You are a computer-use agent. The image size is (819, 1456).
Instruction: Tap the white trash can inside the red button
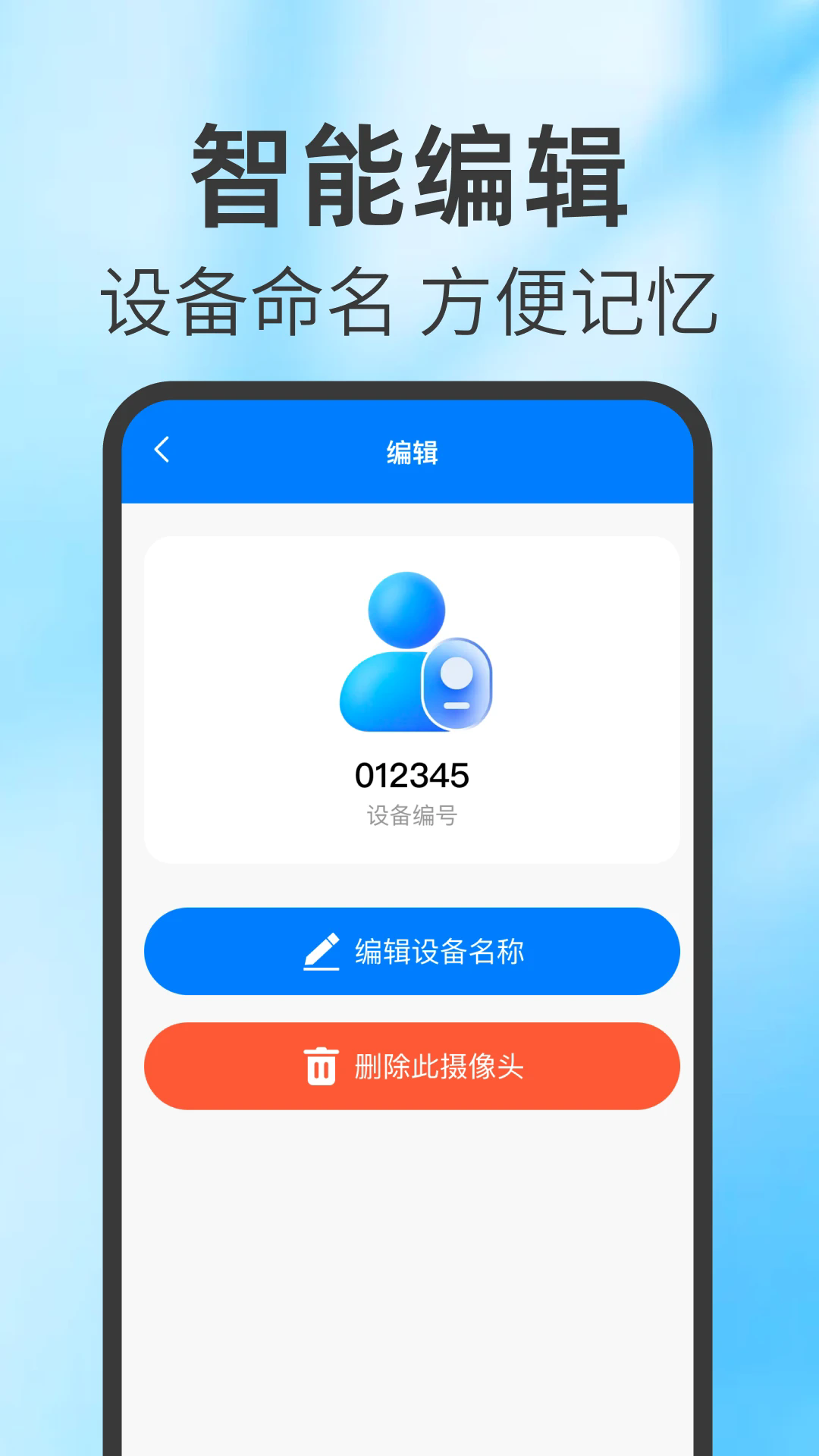(x=322, y=1065)
